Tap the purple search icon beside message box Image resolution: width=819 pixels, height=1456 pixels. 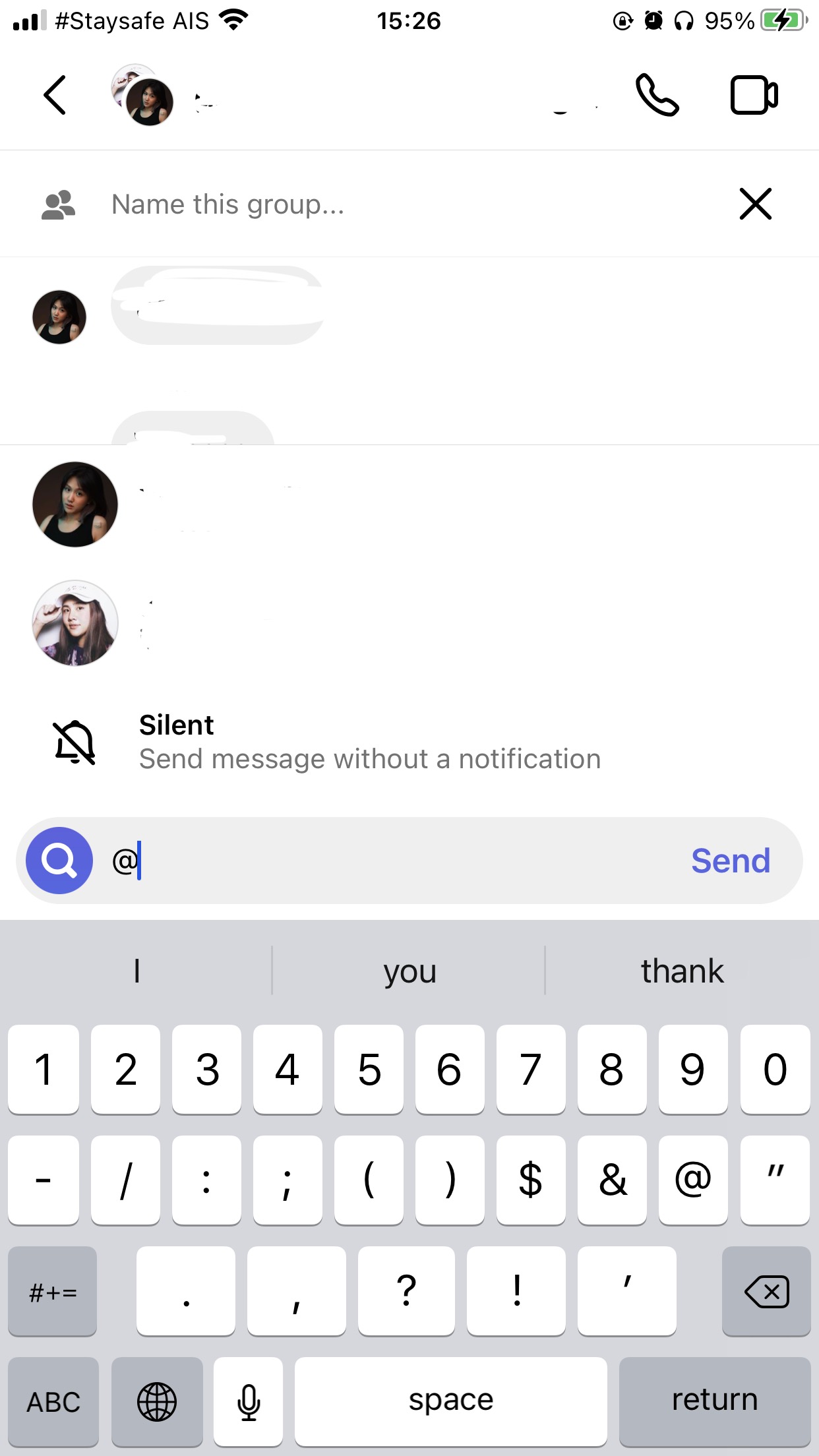pos(59,861)
